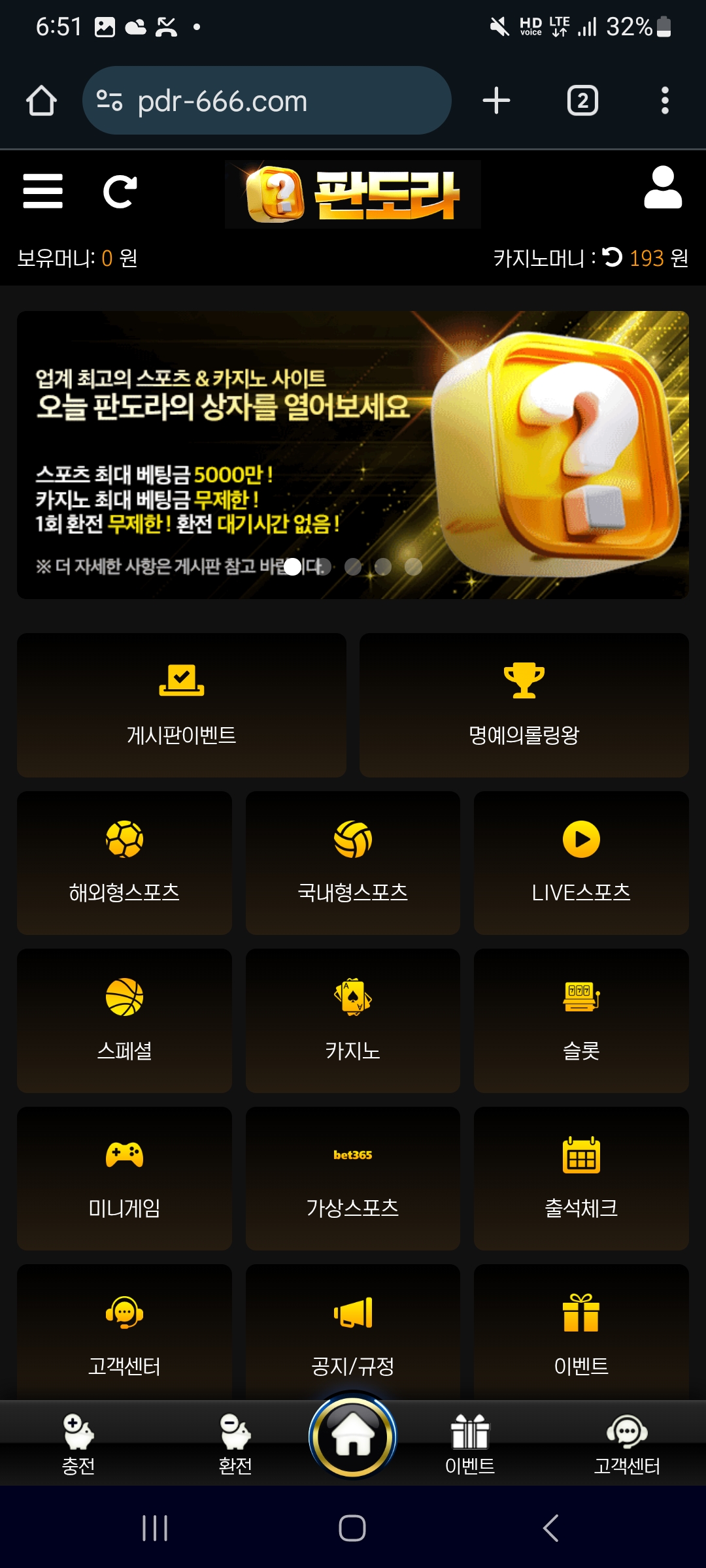Tap the pdr-666.com address bar

pyautogui.click(x=267, y=101)
